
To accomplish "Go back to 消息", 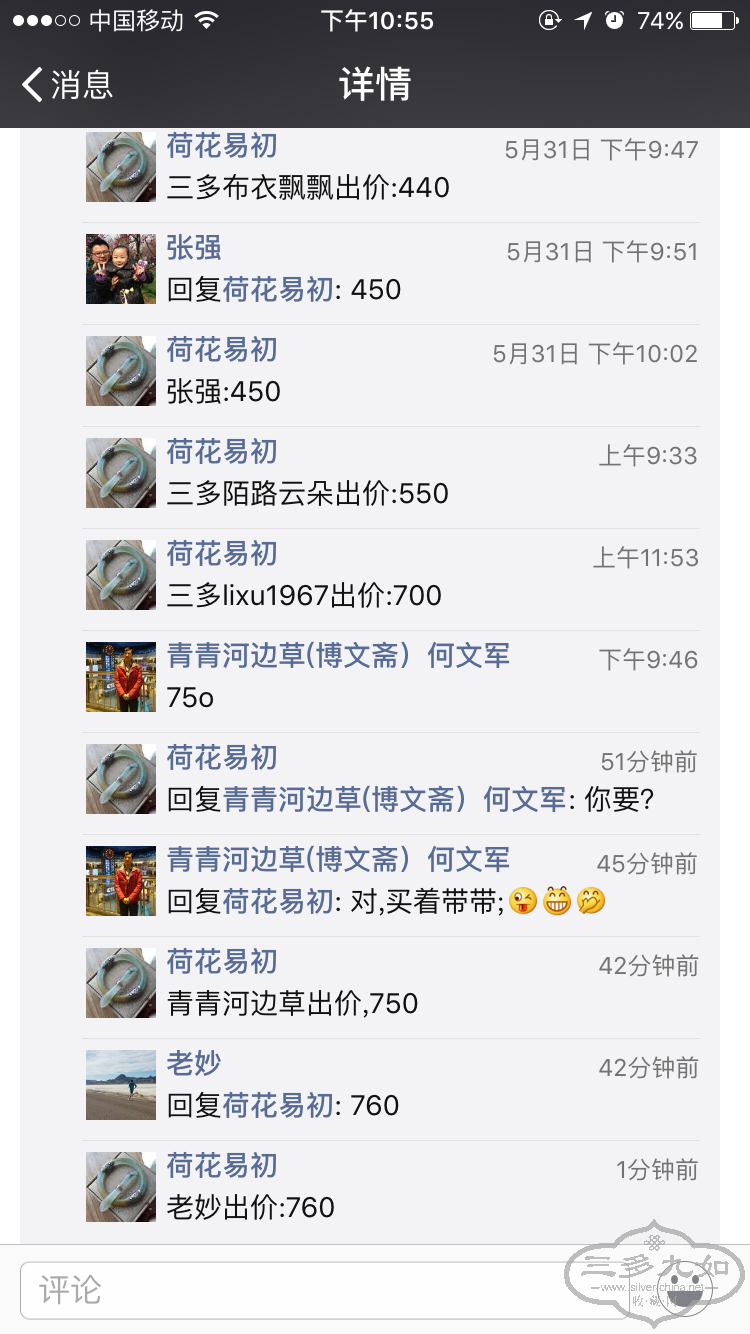I will pos(68,84).
